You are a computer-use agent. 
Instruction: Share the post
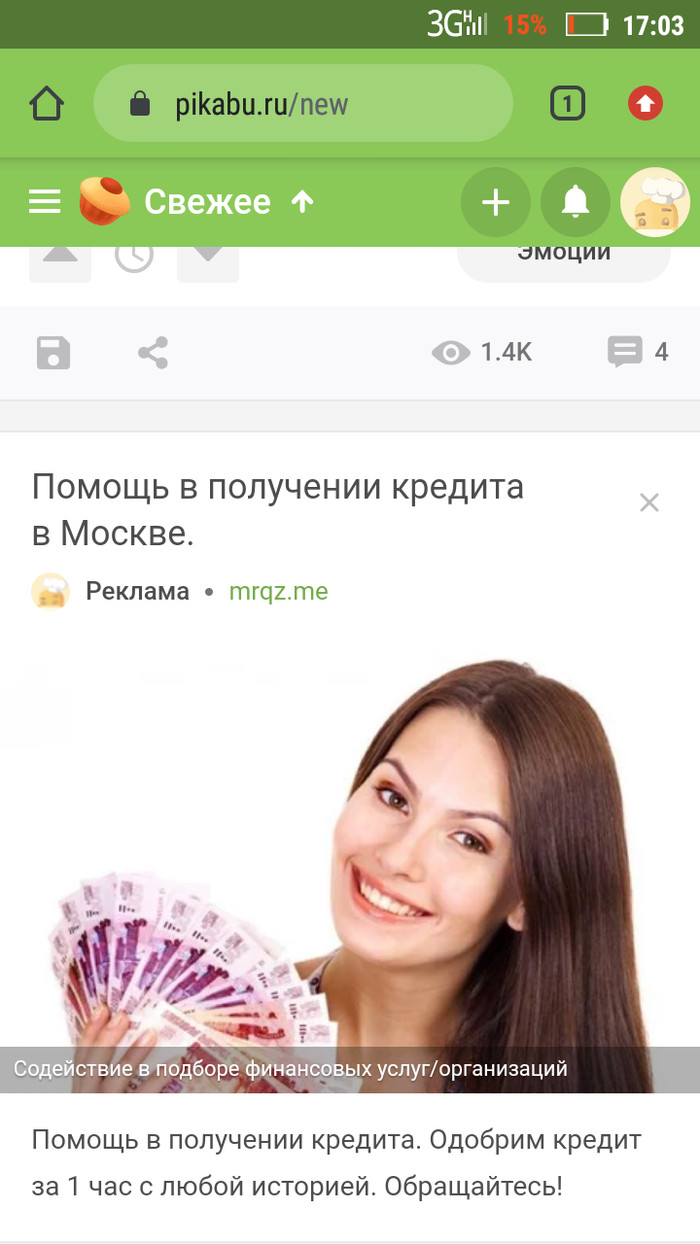(x=152, y=353)
